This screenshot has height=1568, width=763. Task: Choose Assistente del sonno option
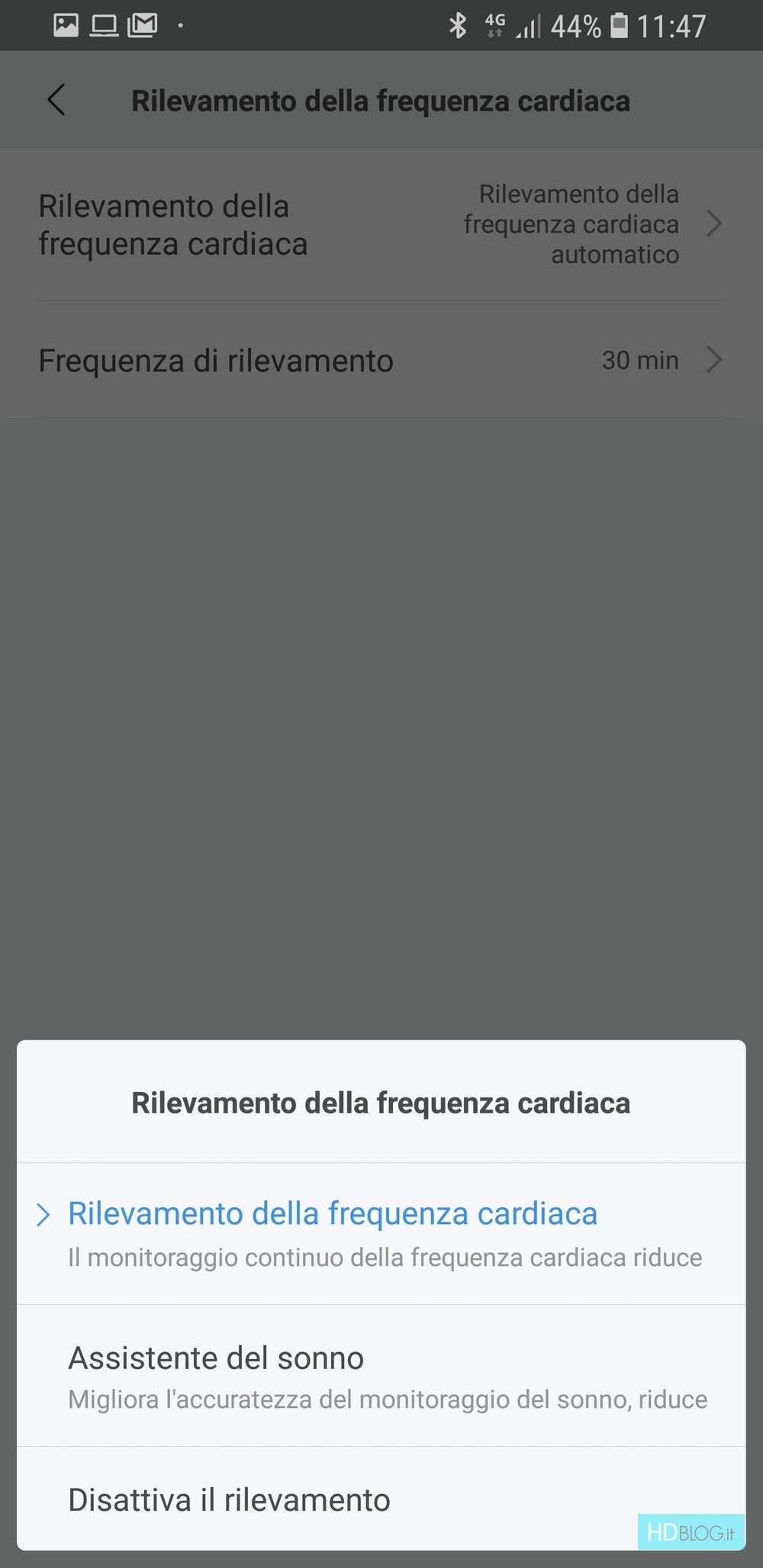coord(381,1376)
